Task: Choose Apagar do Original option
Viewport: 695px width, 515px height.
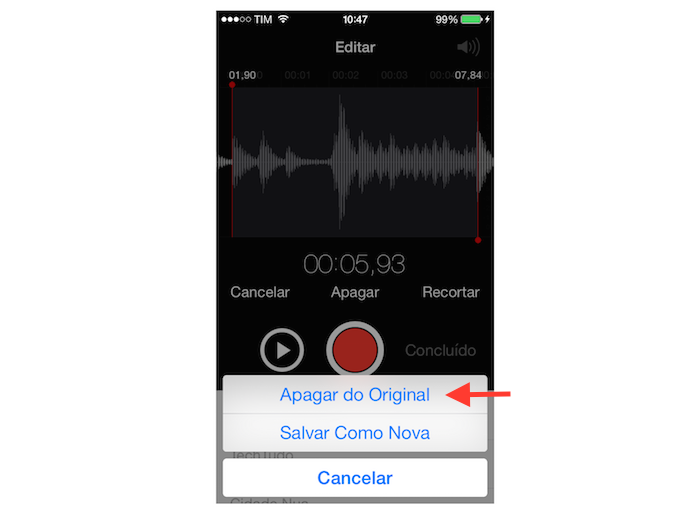Action: click(354, 395)
